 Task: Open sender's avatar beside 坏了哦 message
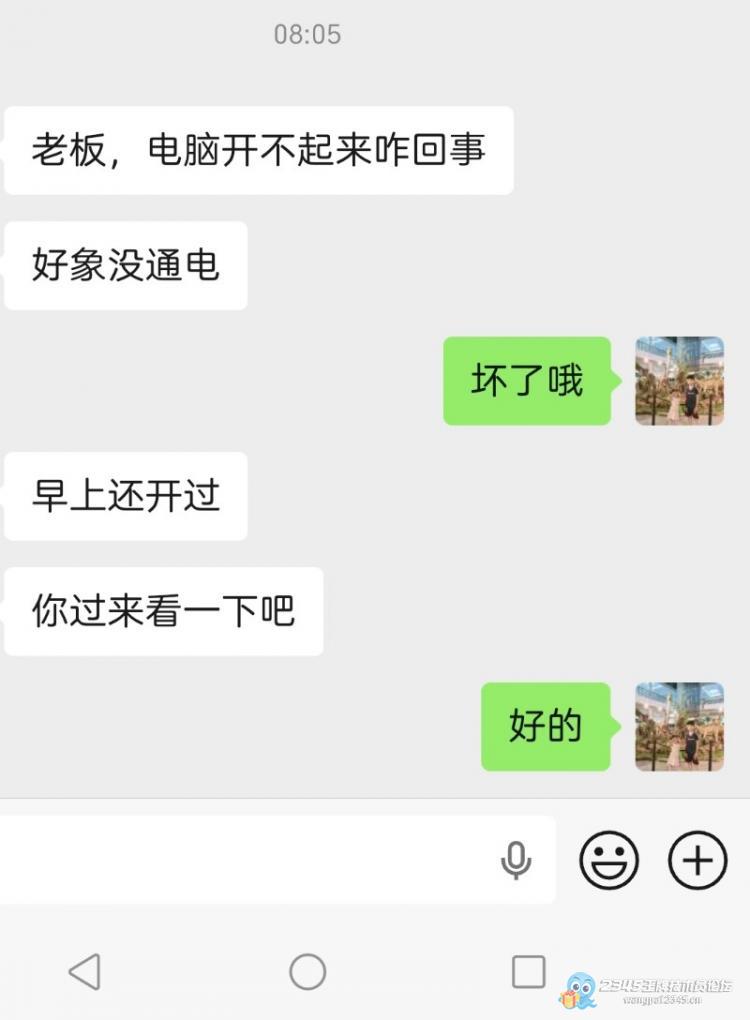click(x=679, y=381)
